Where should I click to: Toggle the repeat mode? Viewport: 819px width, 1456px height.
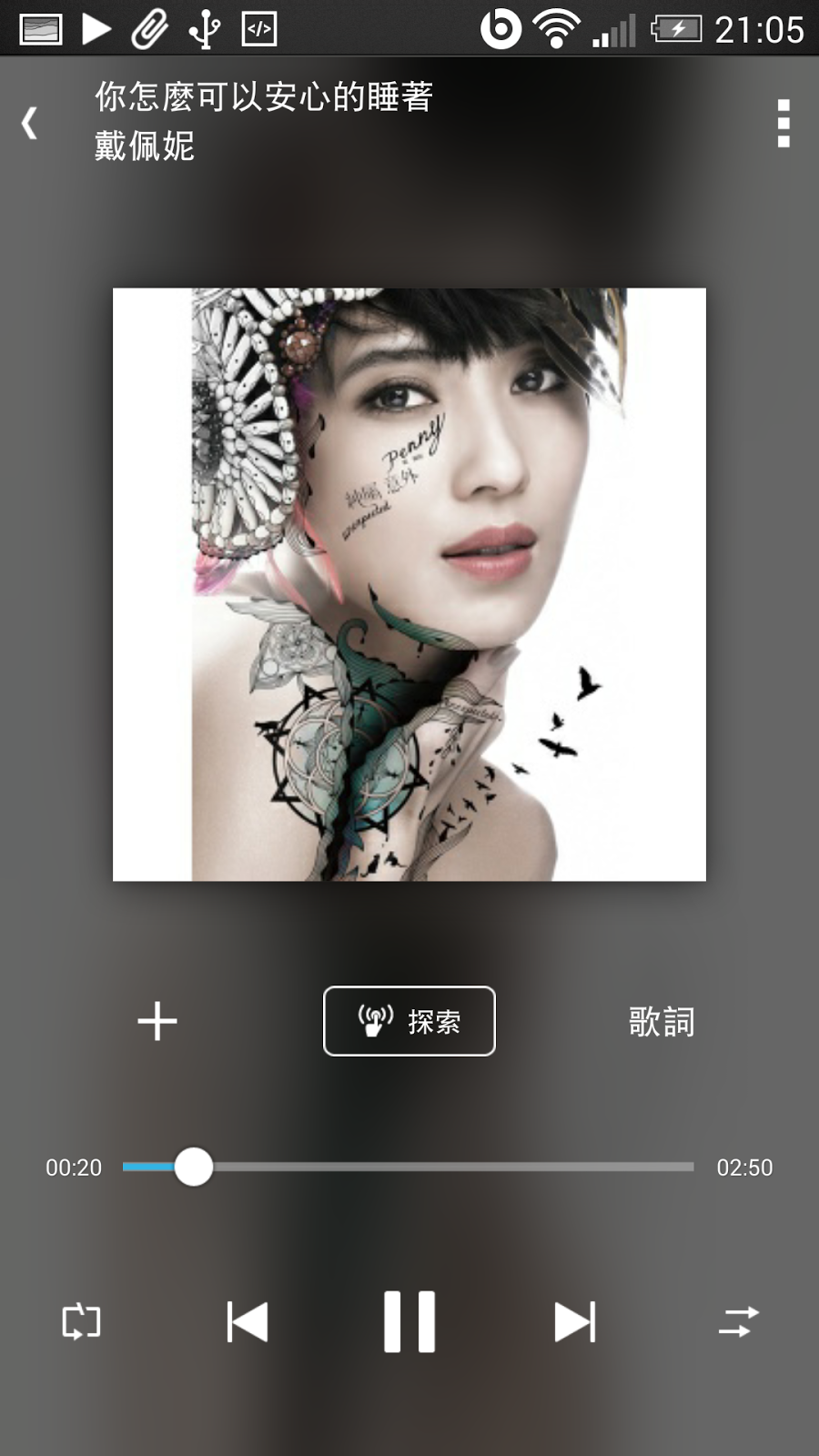pos(81,1321)
